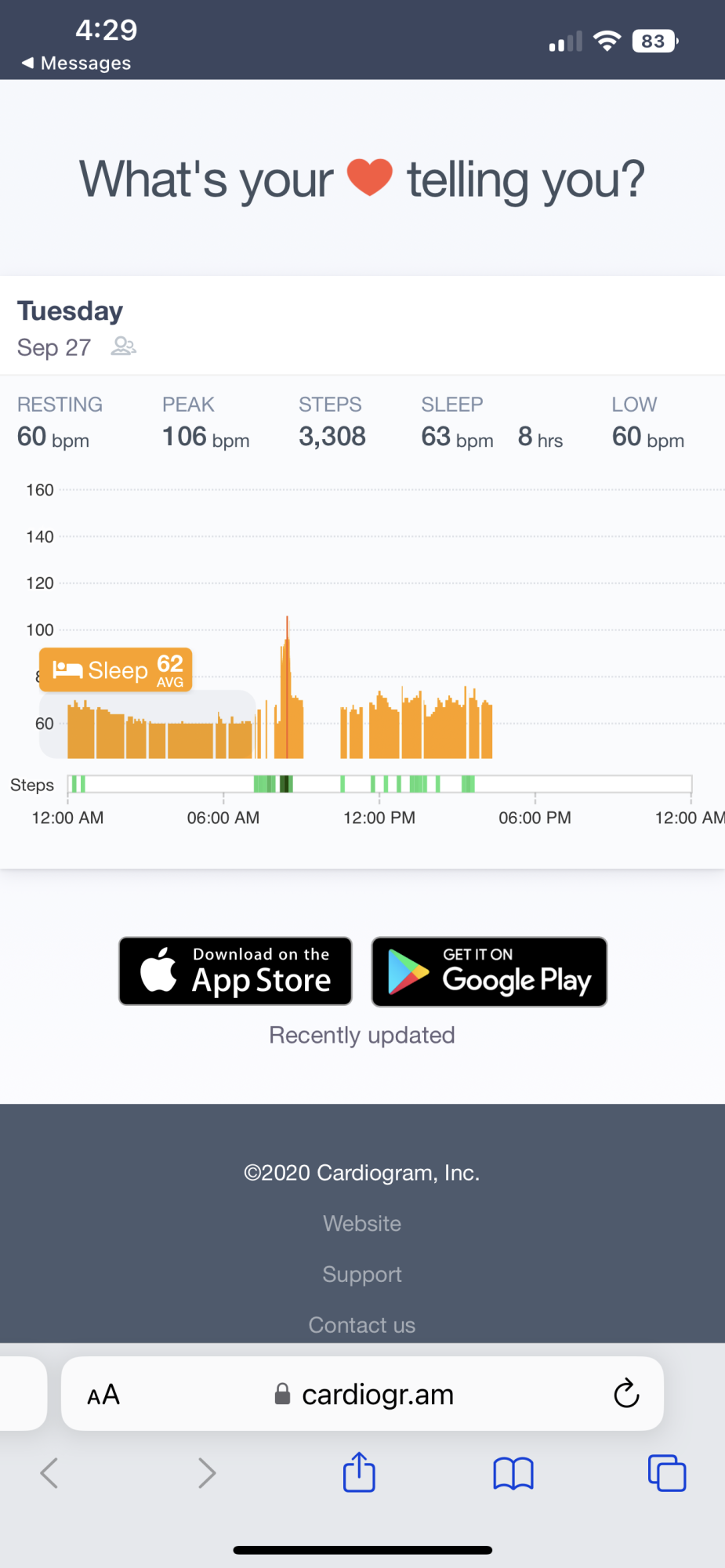Open the AA reader options
725x1568 pixels.
point(103,1394)
